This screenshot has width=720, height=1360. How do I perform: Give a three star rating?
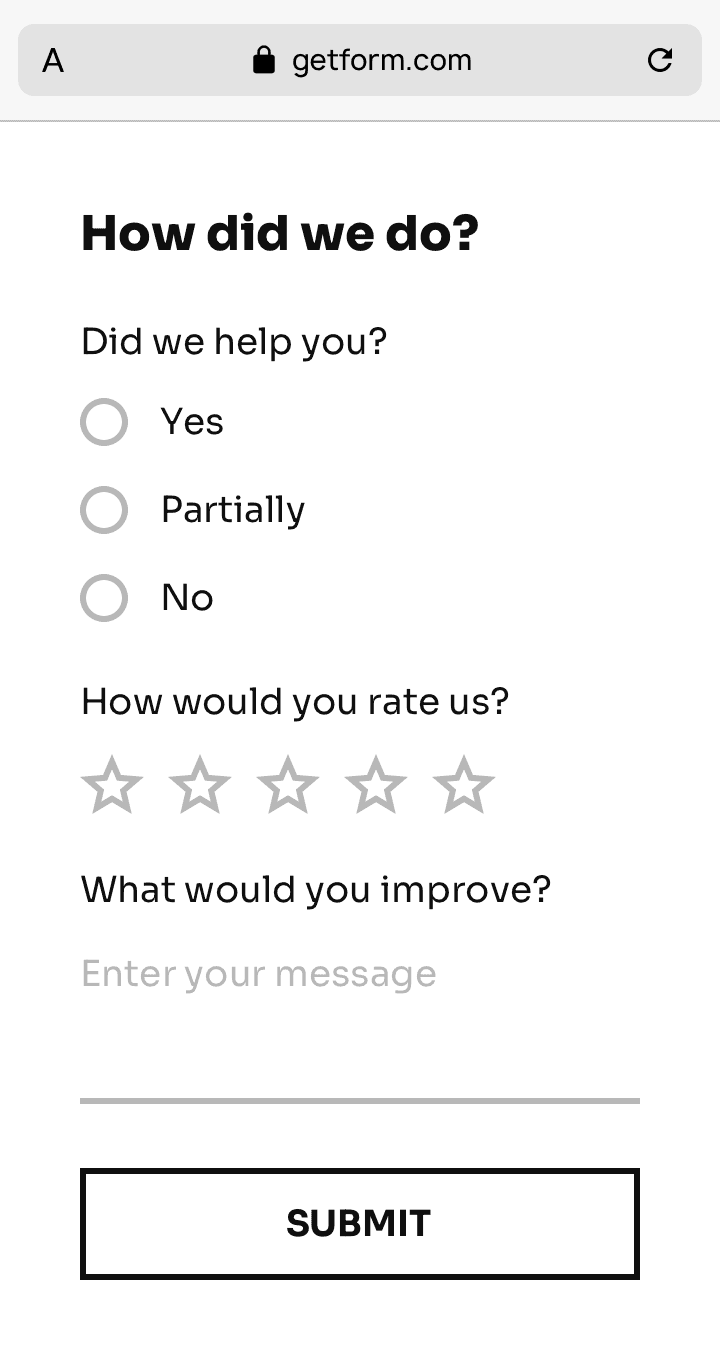tap(288, 785)
